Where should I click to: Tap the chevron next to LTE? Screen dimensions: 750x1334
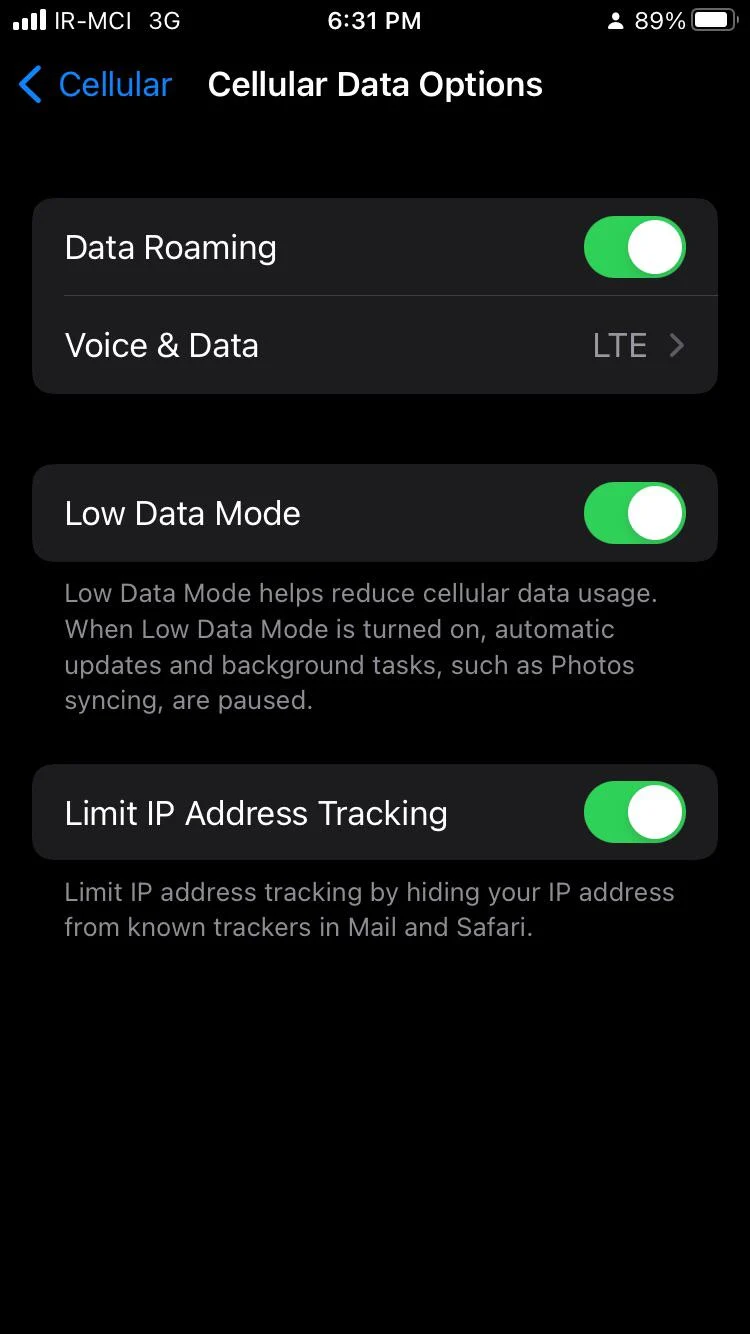677,344
